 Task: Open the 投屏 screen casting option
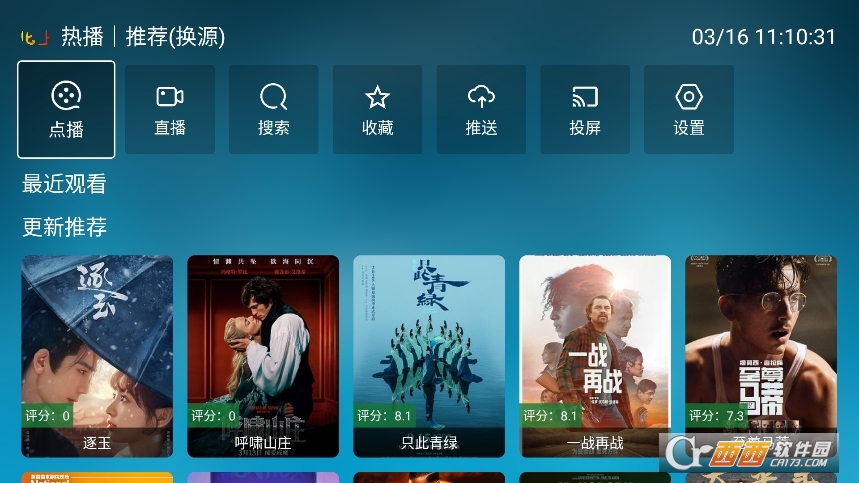point(585,110)
